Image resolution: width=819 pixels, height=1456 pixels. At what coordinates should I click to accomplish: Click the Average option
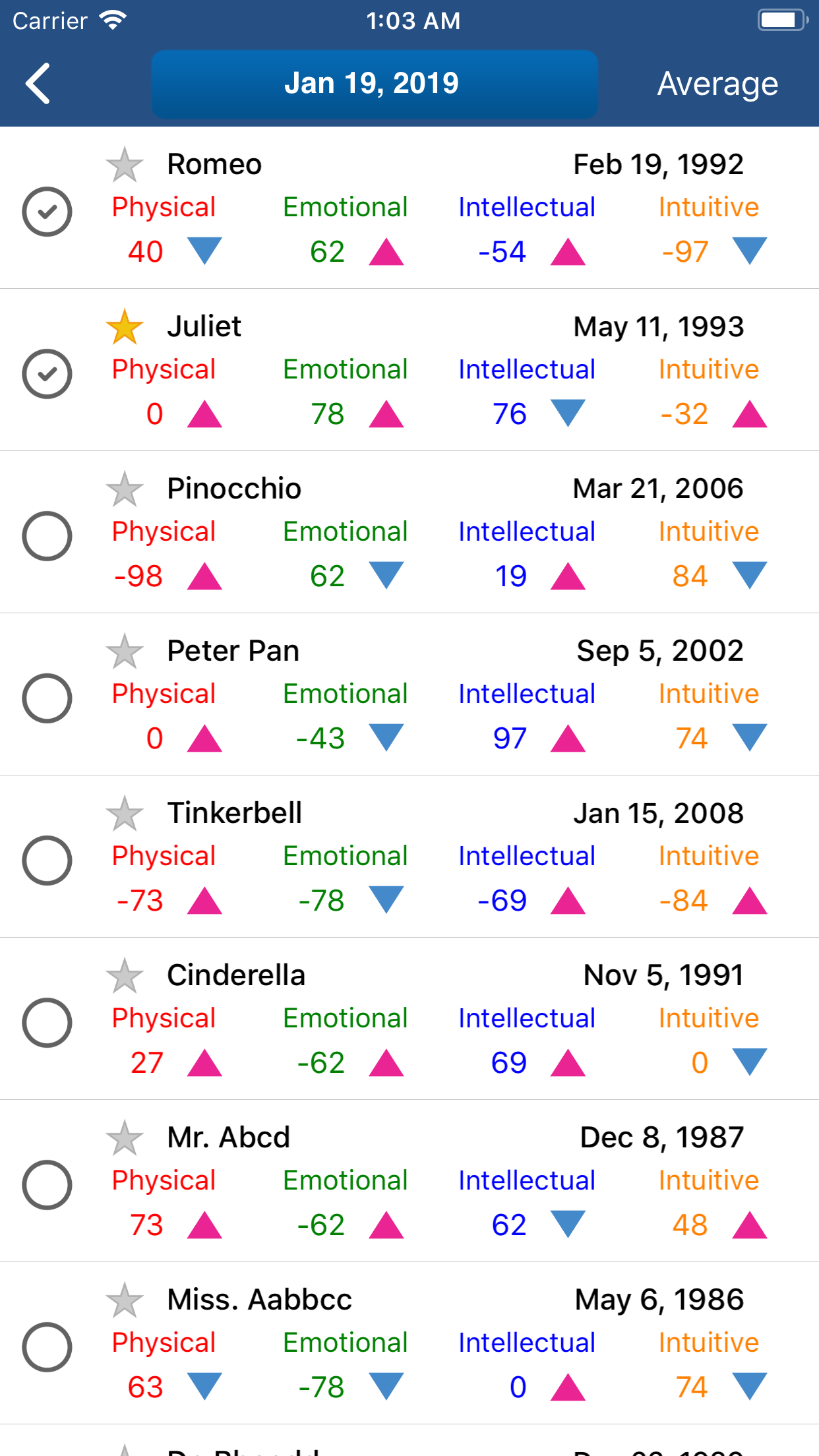(x=717, y=83)
